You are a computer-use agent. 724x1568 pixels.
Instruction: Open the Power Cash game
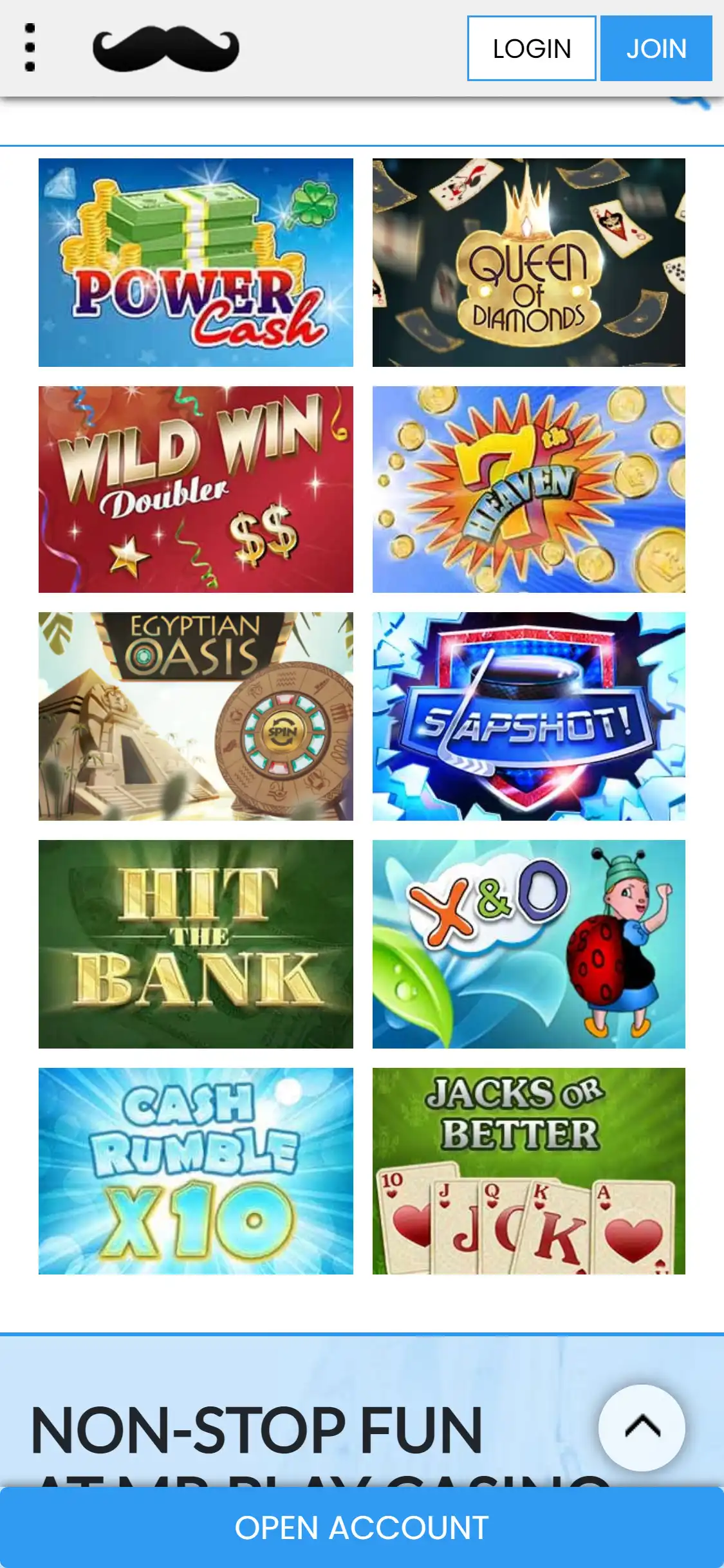point(196,263)
